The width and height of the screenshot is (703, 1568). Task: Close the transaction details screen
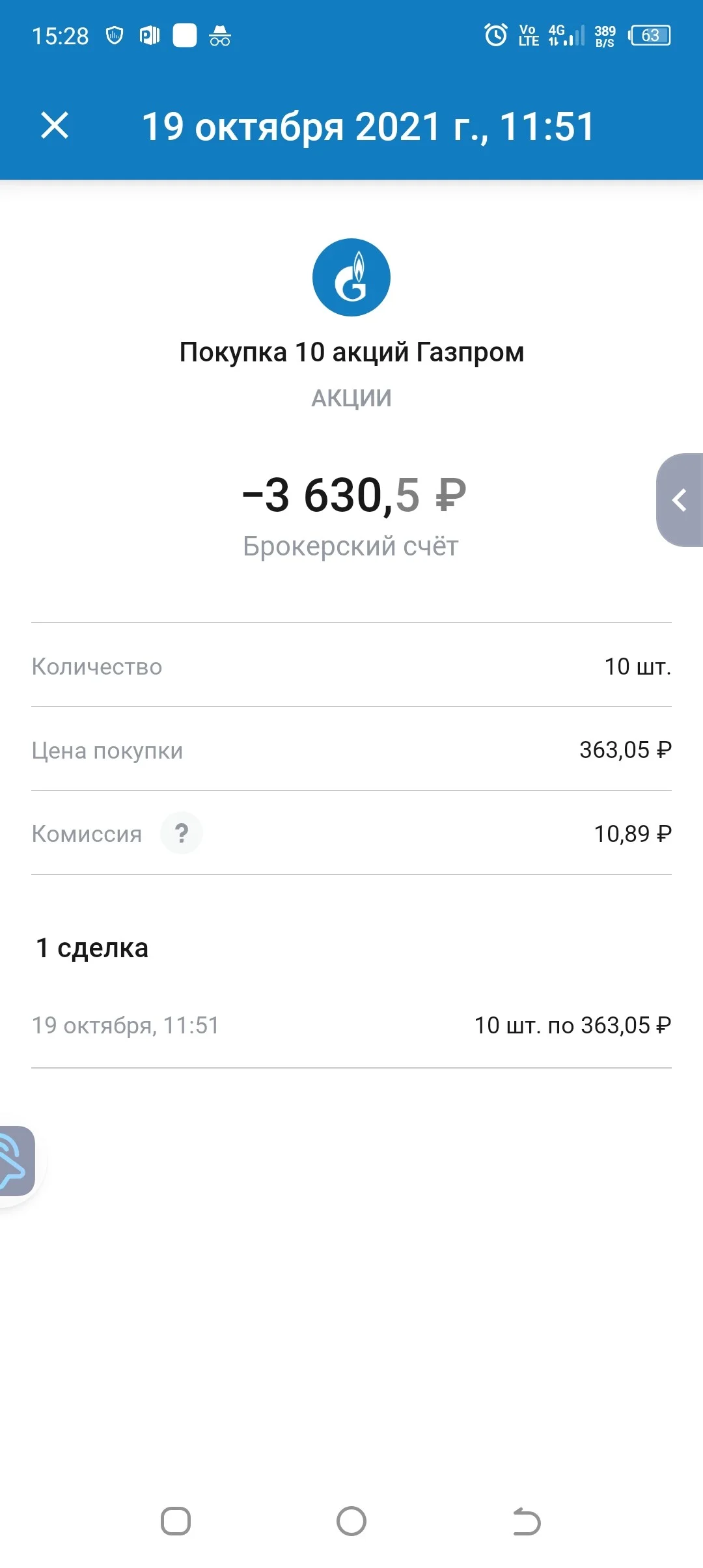coord(55,126)
